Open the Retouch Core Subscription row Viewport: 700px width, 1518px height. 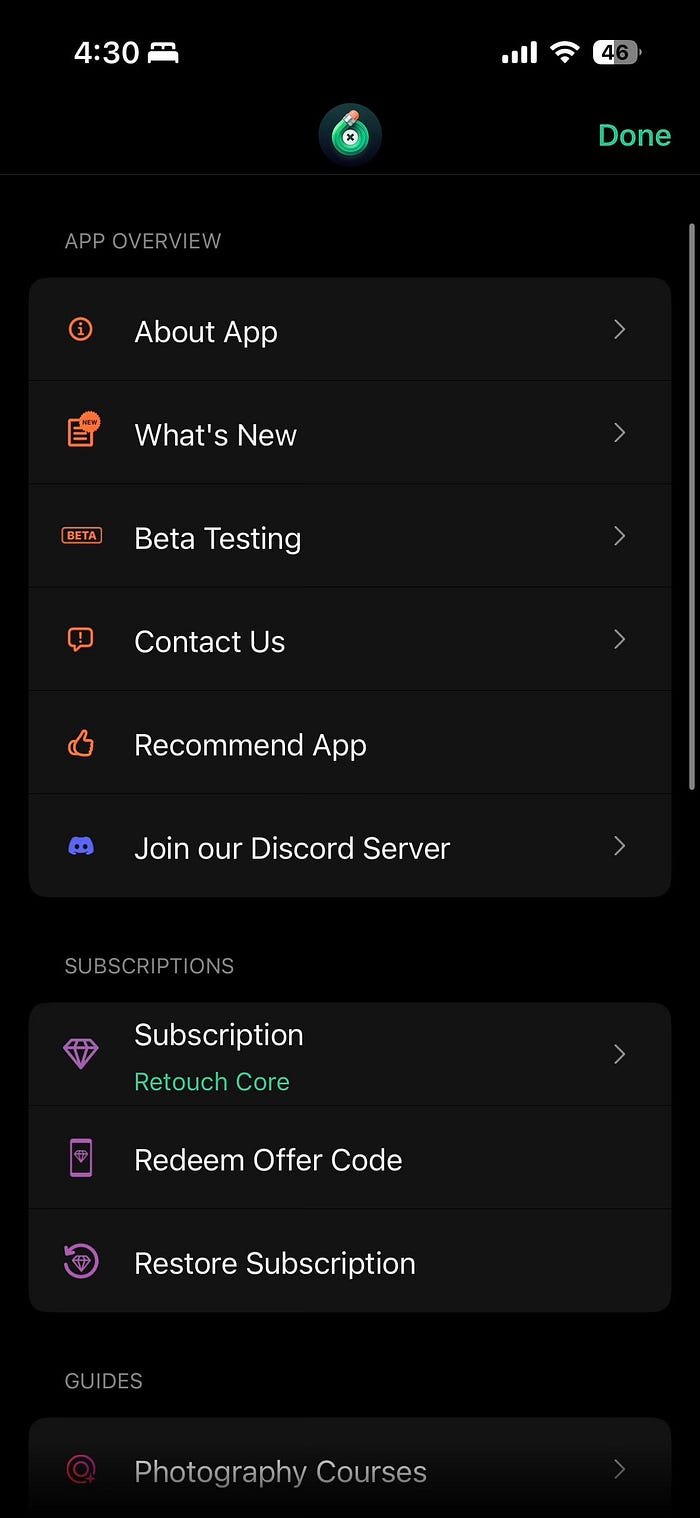[349, 1055]
